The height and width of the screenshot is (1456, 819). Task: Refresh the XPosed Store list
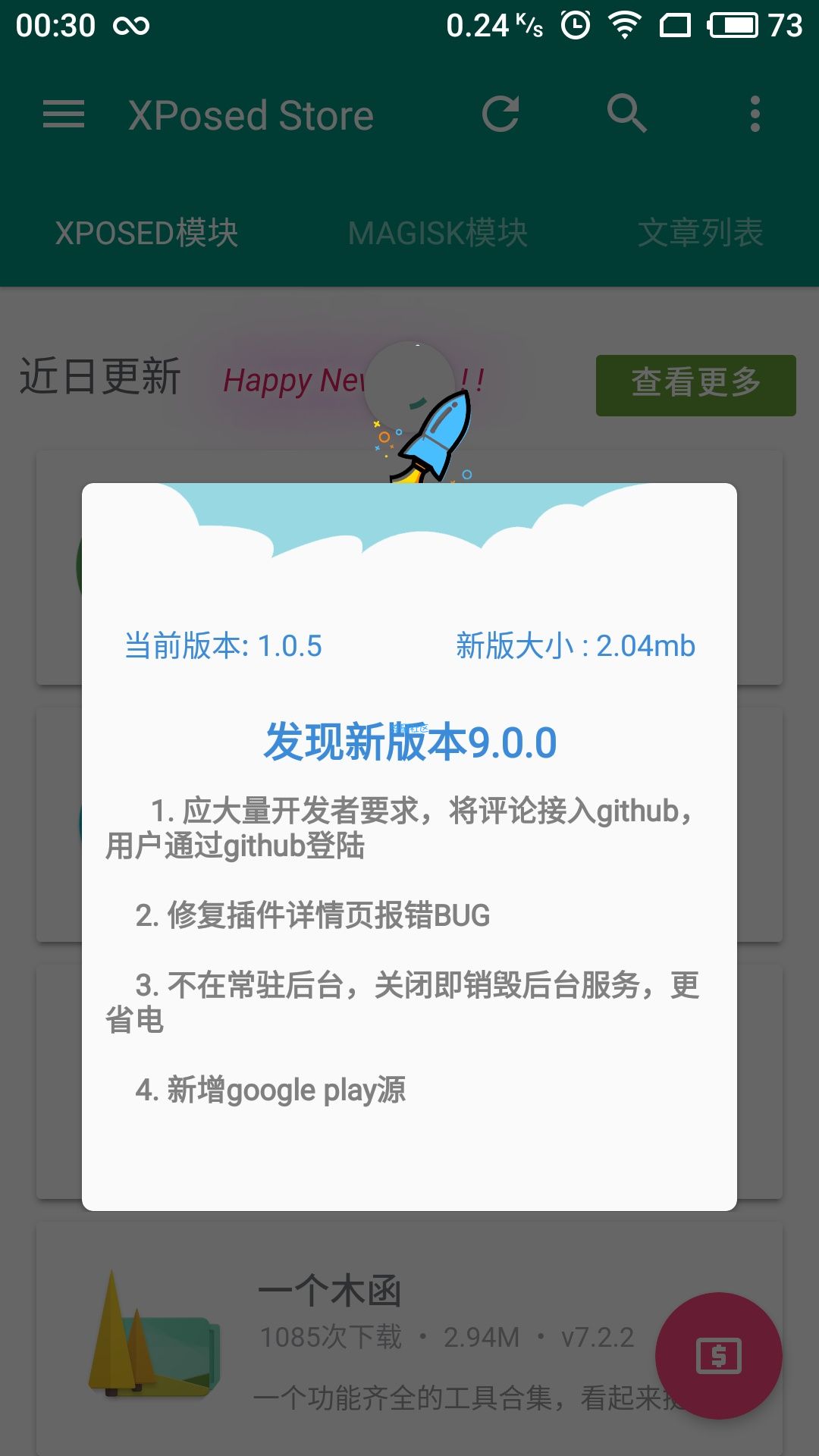click(500, 115)
